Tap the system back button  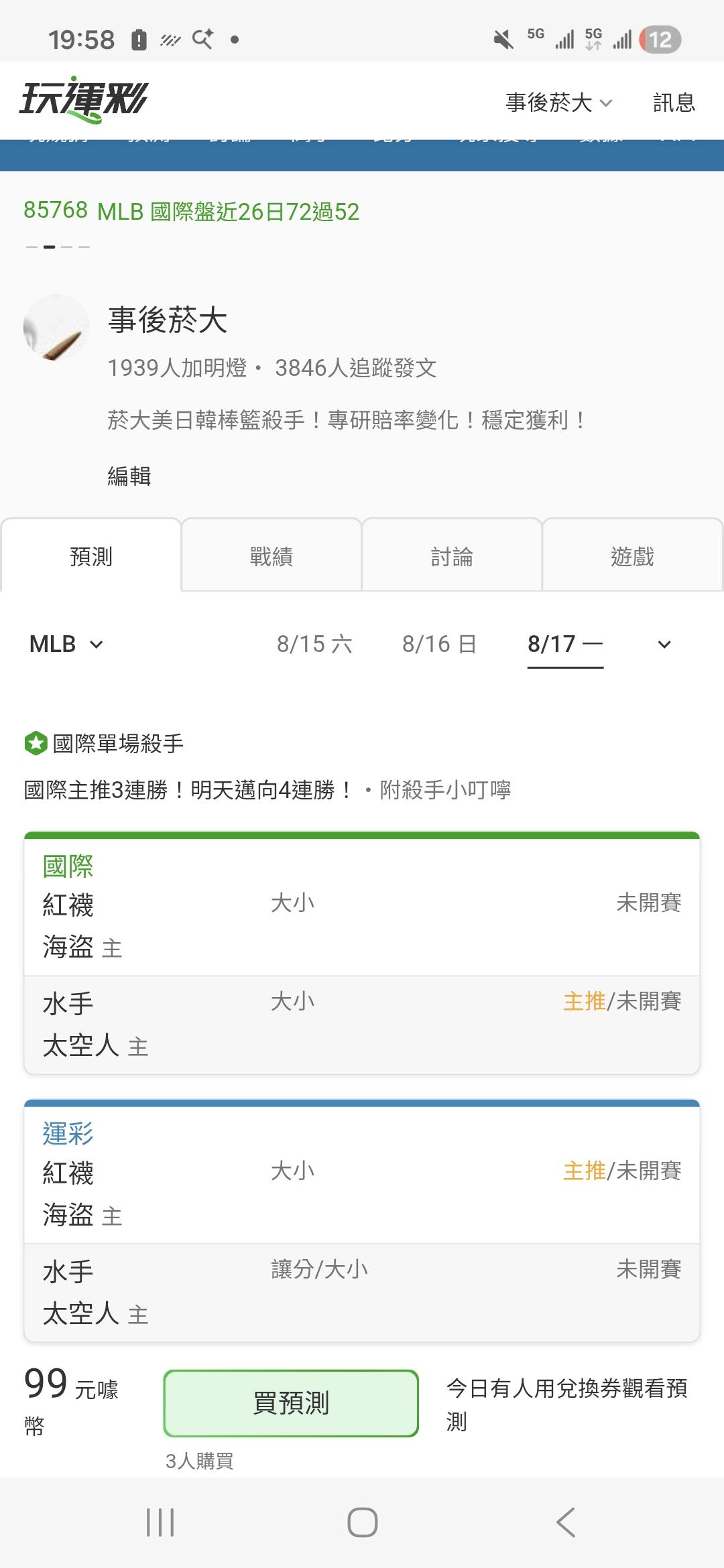565,1522
